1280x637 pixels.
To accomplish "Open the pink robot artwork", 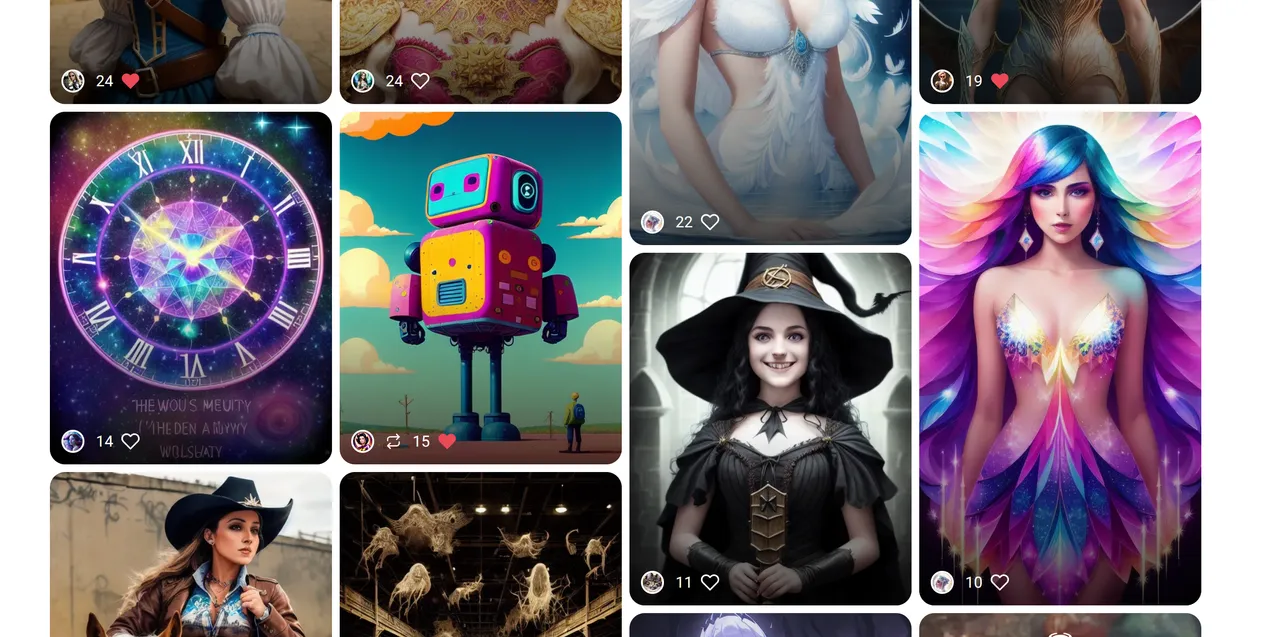I will (x=480, y=270).
